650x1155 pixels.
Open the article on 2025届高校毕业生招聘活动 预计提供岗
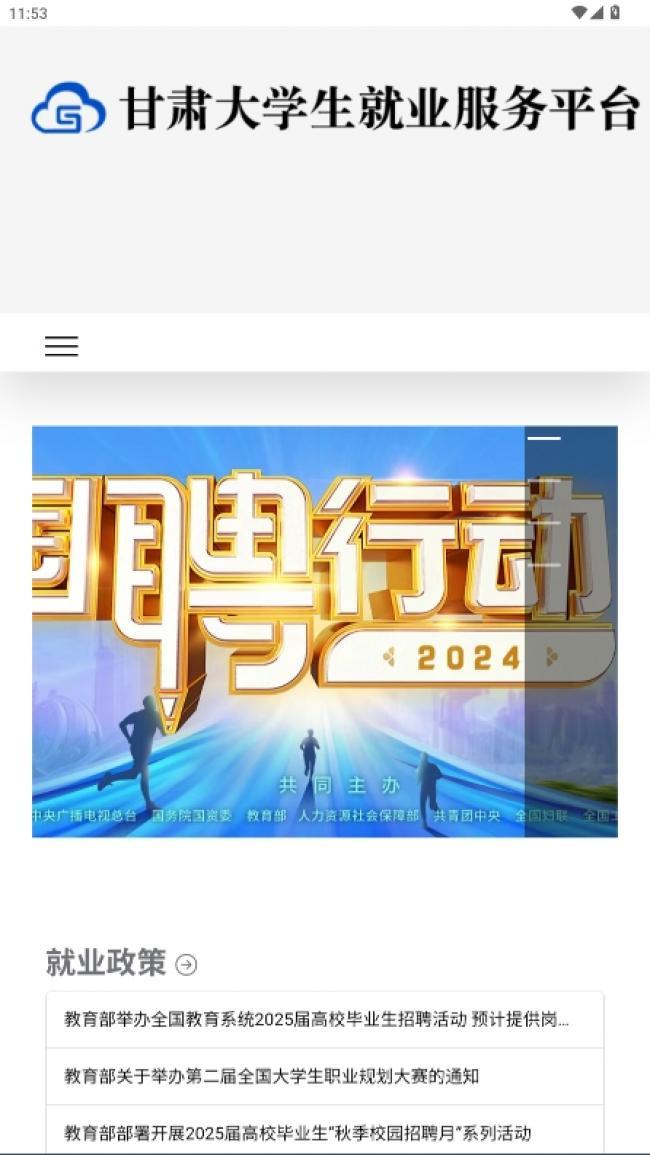pos(316,1020)
